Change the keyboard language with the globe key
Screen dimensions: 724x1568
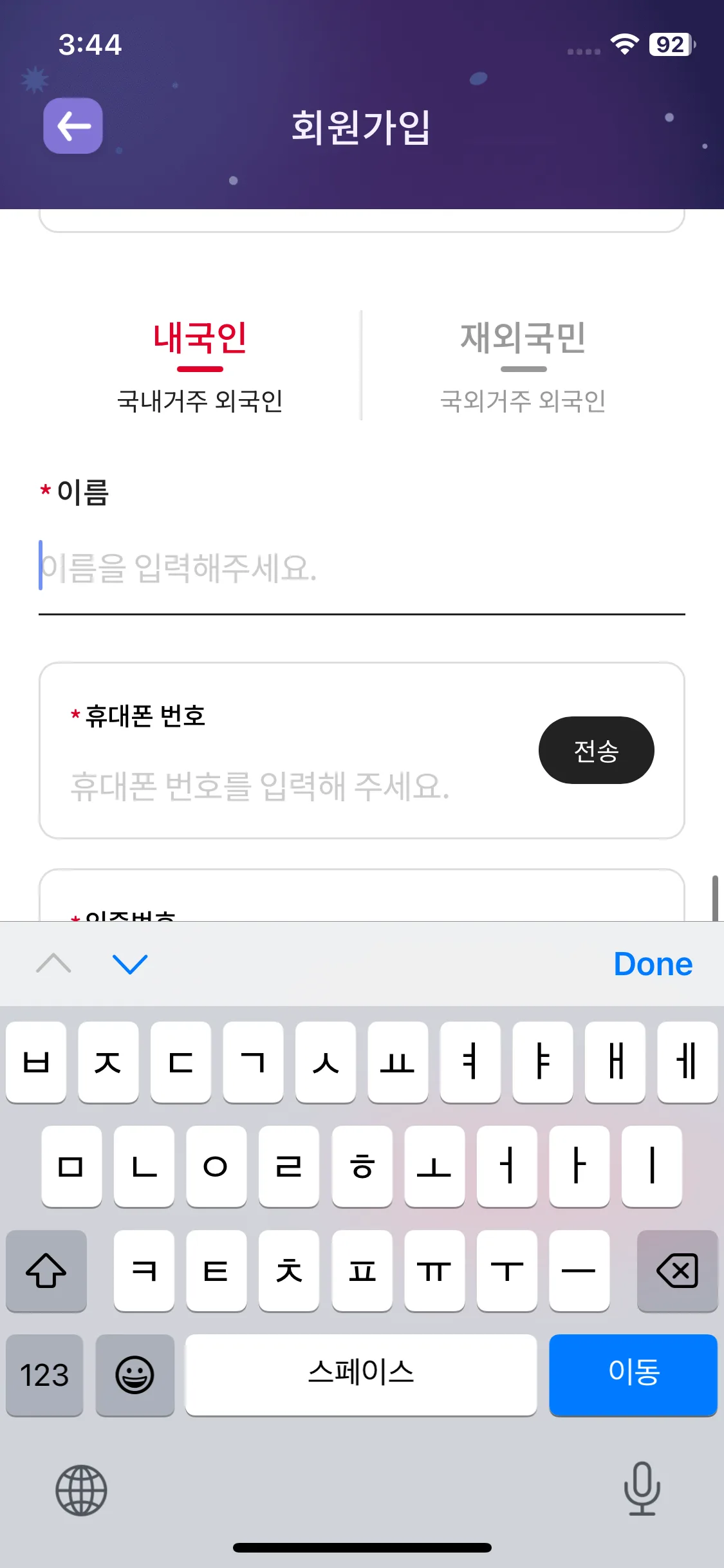(81, 1489)
